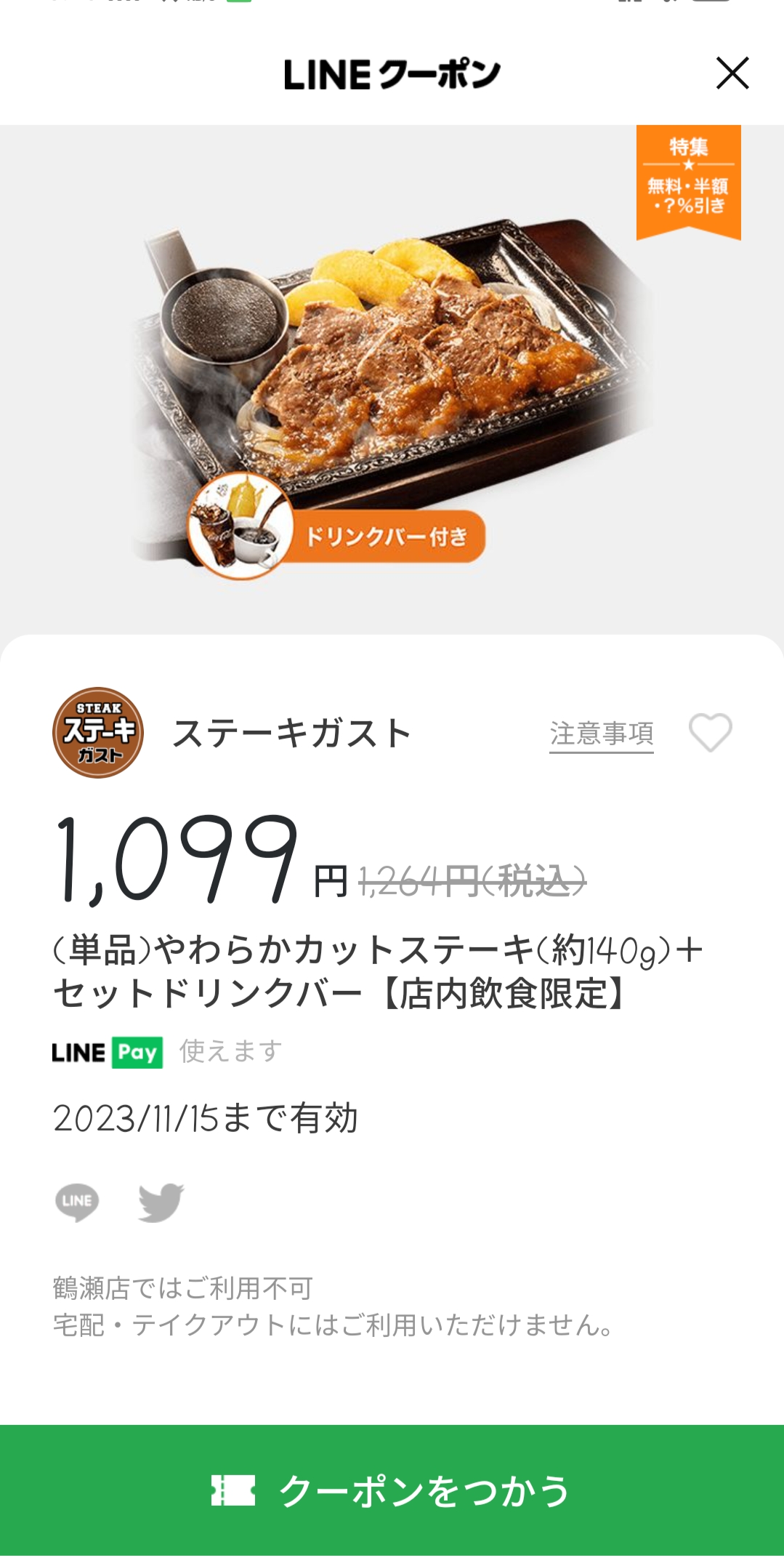Open the ステーキガスト store logo
This screenshot has width=784, height=1558.
pyautogui.click(x=98, y=733)
